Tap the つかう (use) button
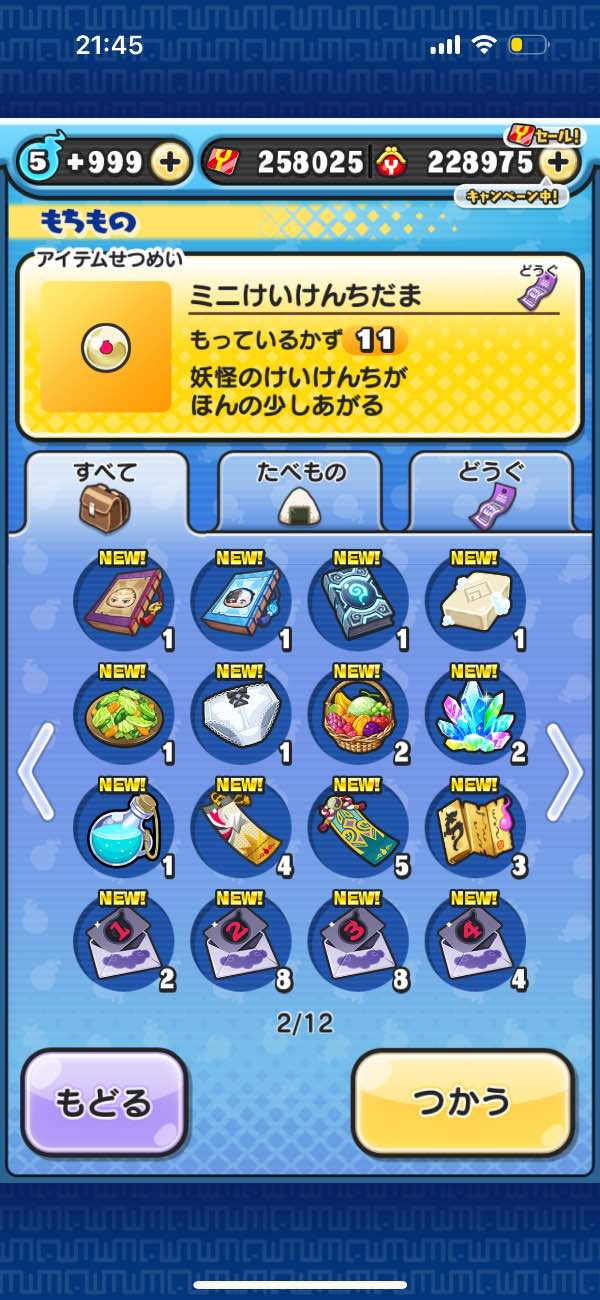Viewport: 600px width, 1300px height. [463, 1101]
